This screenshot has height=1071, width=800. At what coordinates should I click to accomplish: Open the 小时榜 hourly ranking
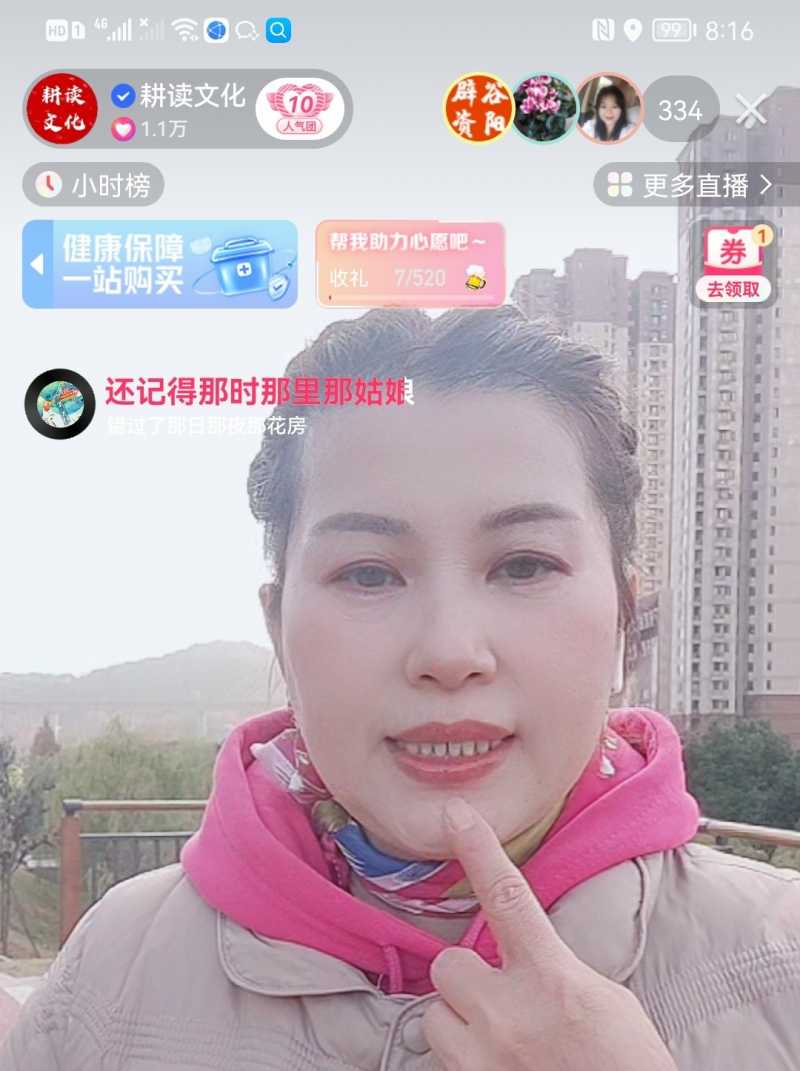coord(93,185)
